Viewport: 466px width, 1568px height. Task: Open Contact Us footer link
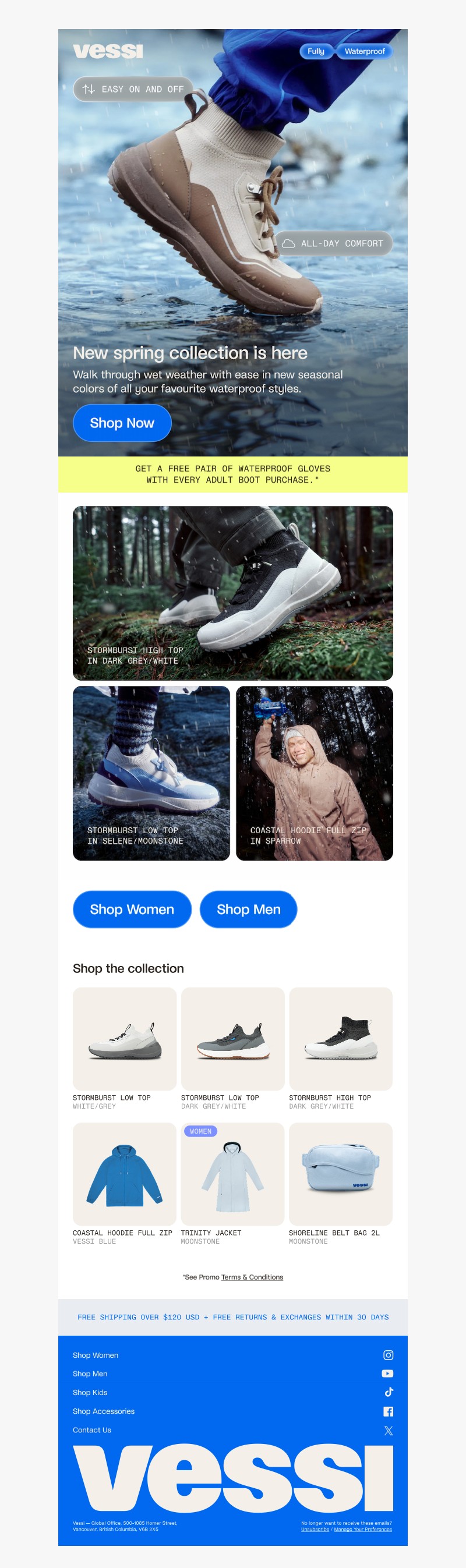[x=92, y=1430]
